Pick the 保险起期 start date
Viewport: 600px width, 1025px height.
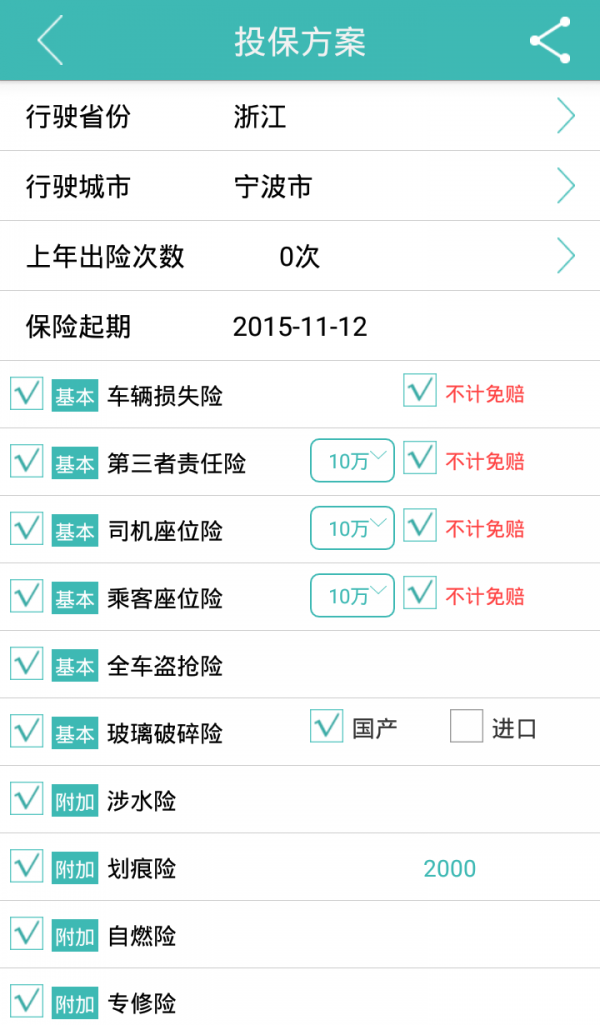300,326
